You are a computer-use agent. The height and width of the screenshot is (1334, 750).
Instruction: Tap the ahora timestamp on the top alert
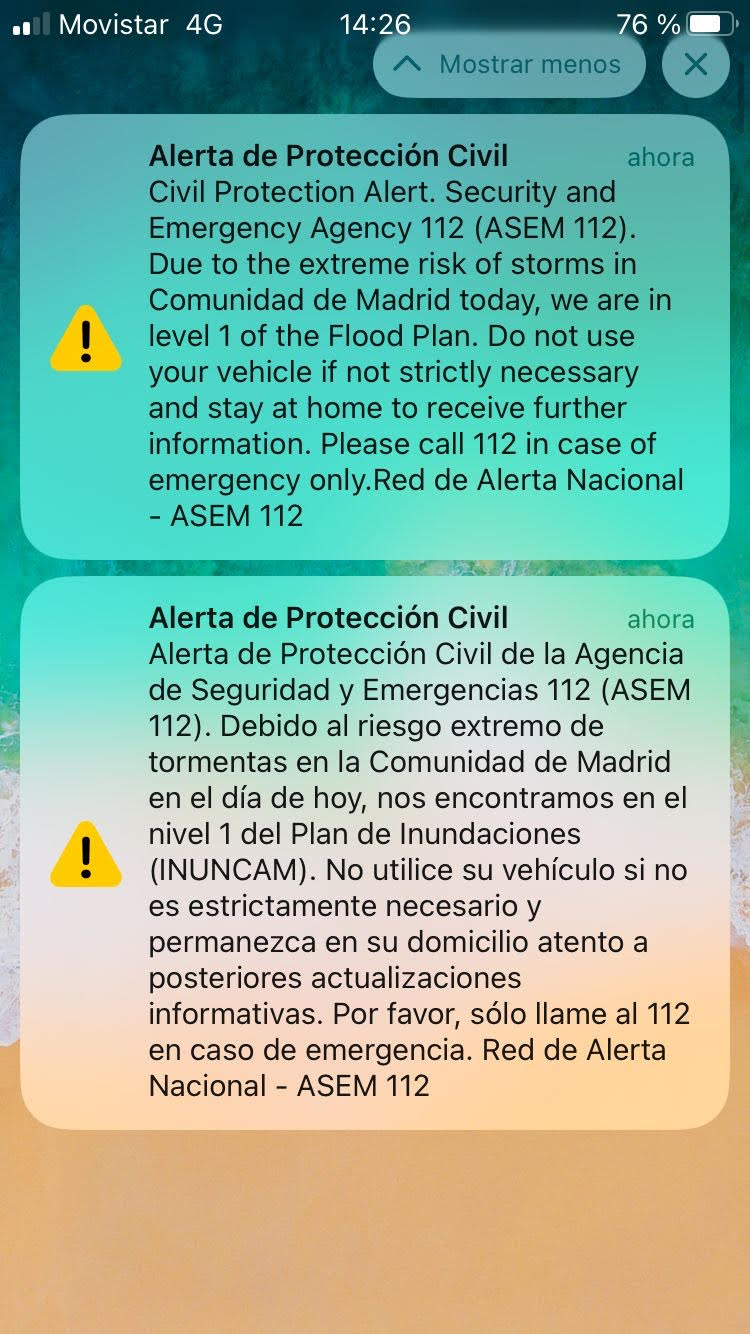point(661,157)
